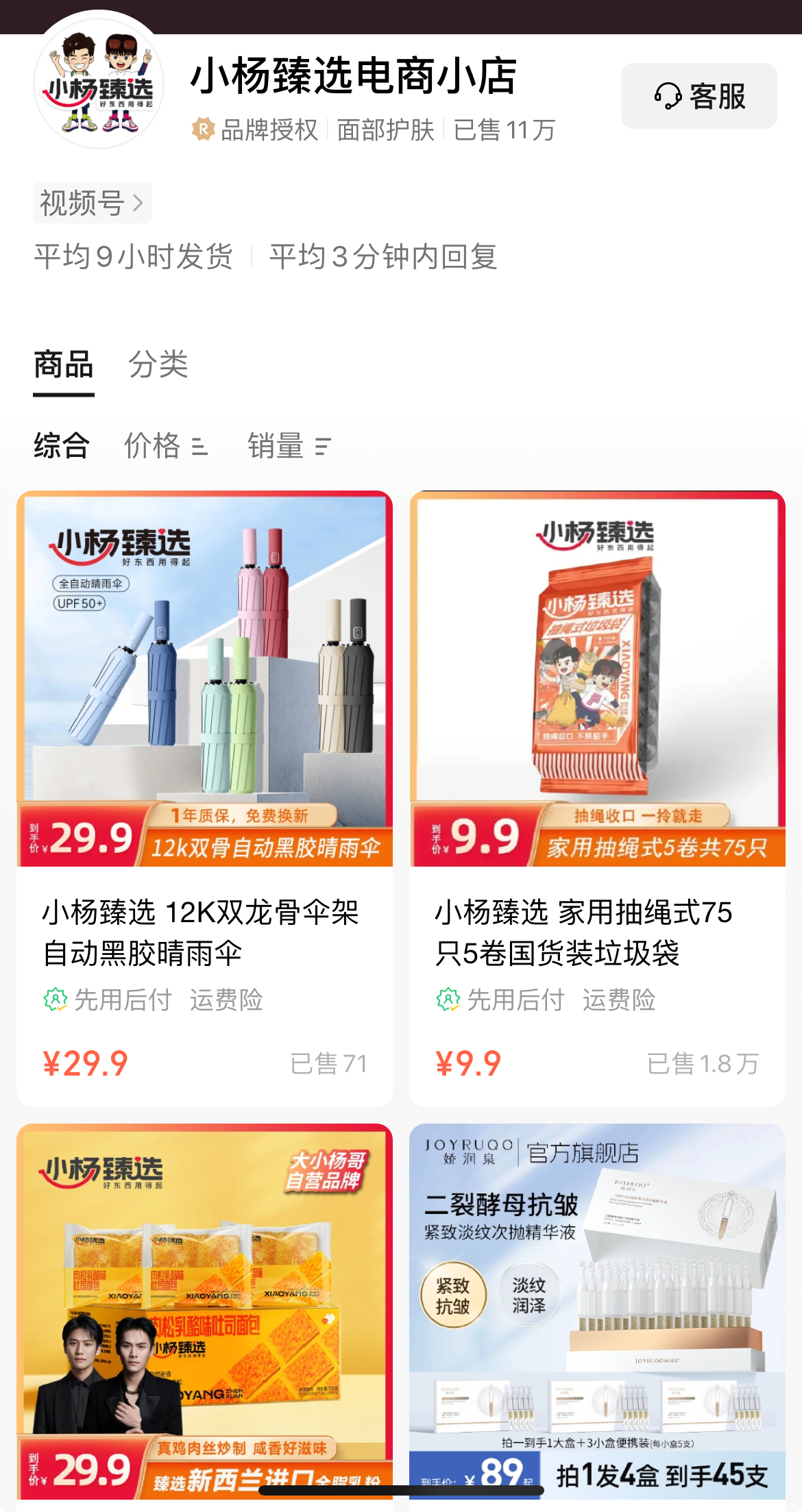Sort products by 销量
802x1512 pixels.
(289, 446)
